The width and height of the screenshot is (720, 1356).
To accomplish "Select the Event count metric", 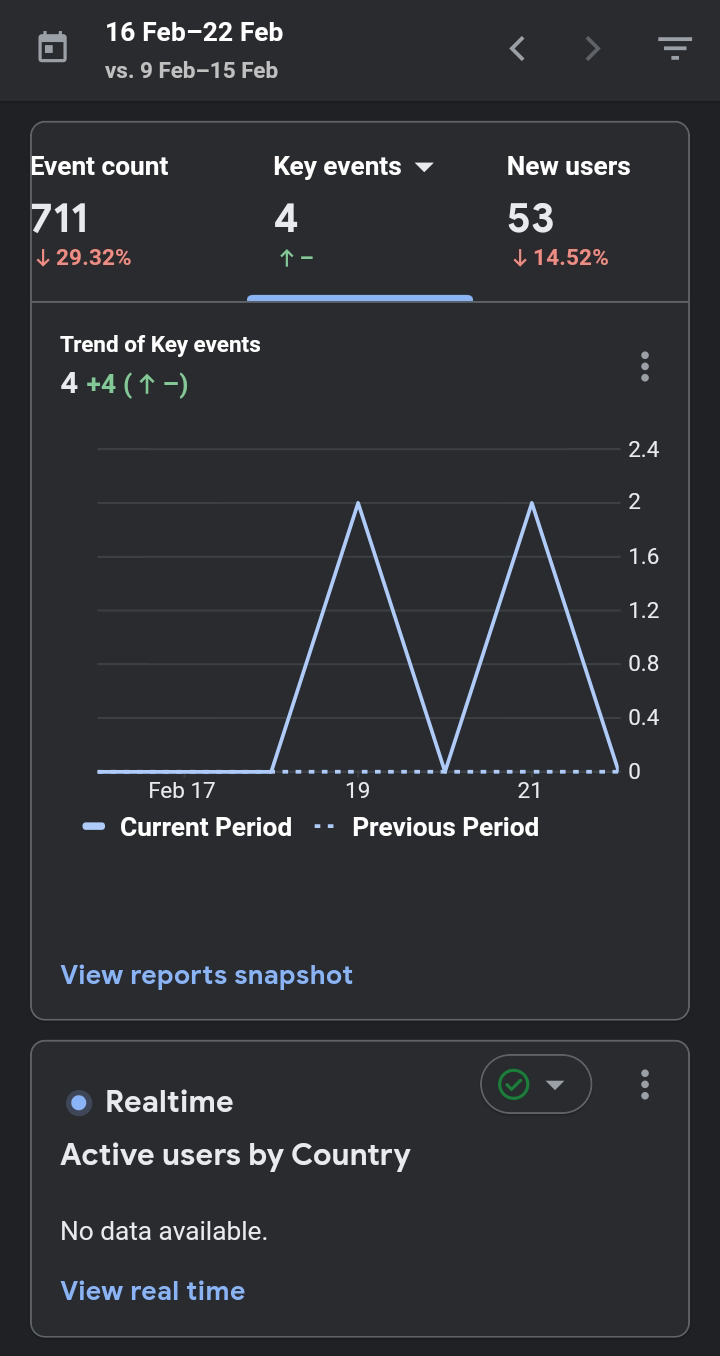I will click(100, 211).
